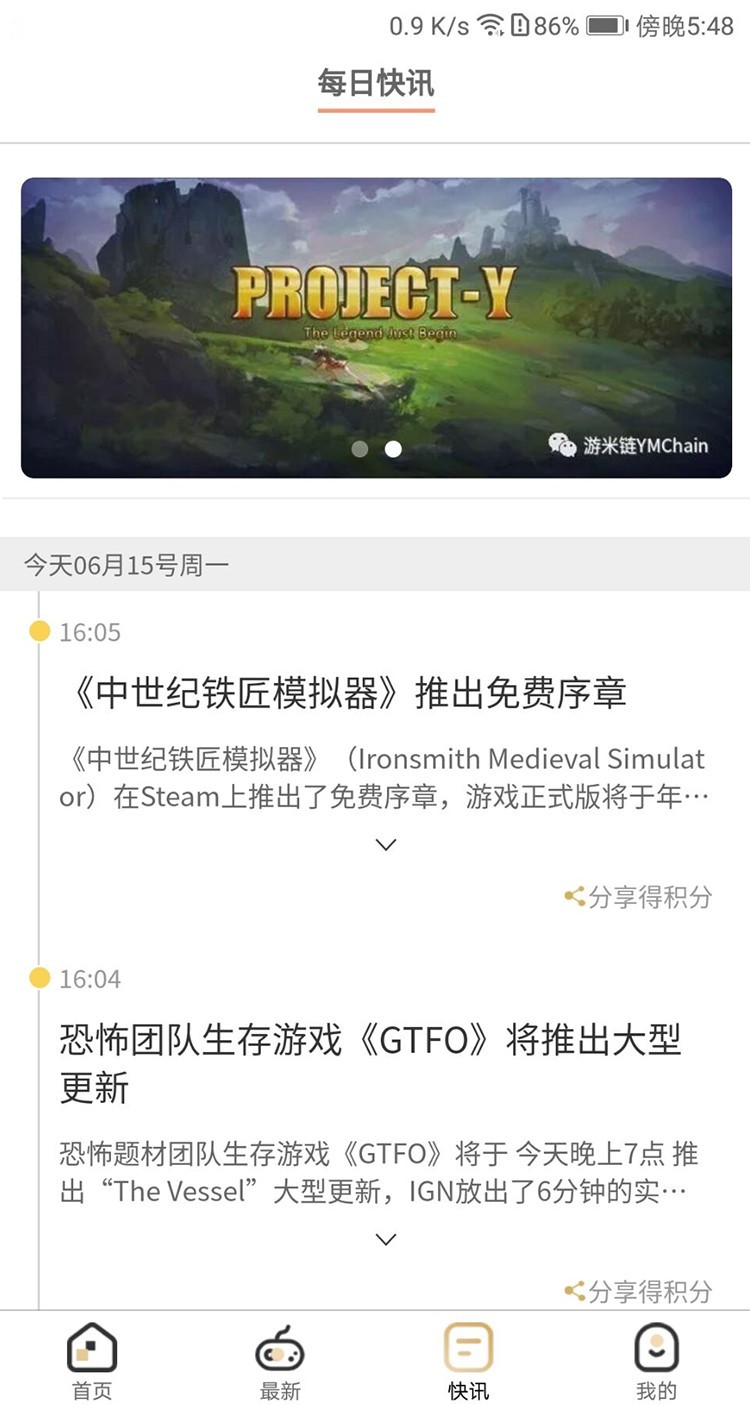Share the 中世纪铁匠模拟器 news for points

(x=639, y=897)
